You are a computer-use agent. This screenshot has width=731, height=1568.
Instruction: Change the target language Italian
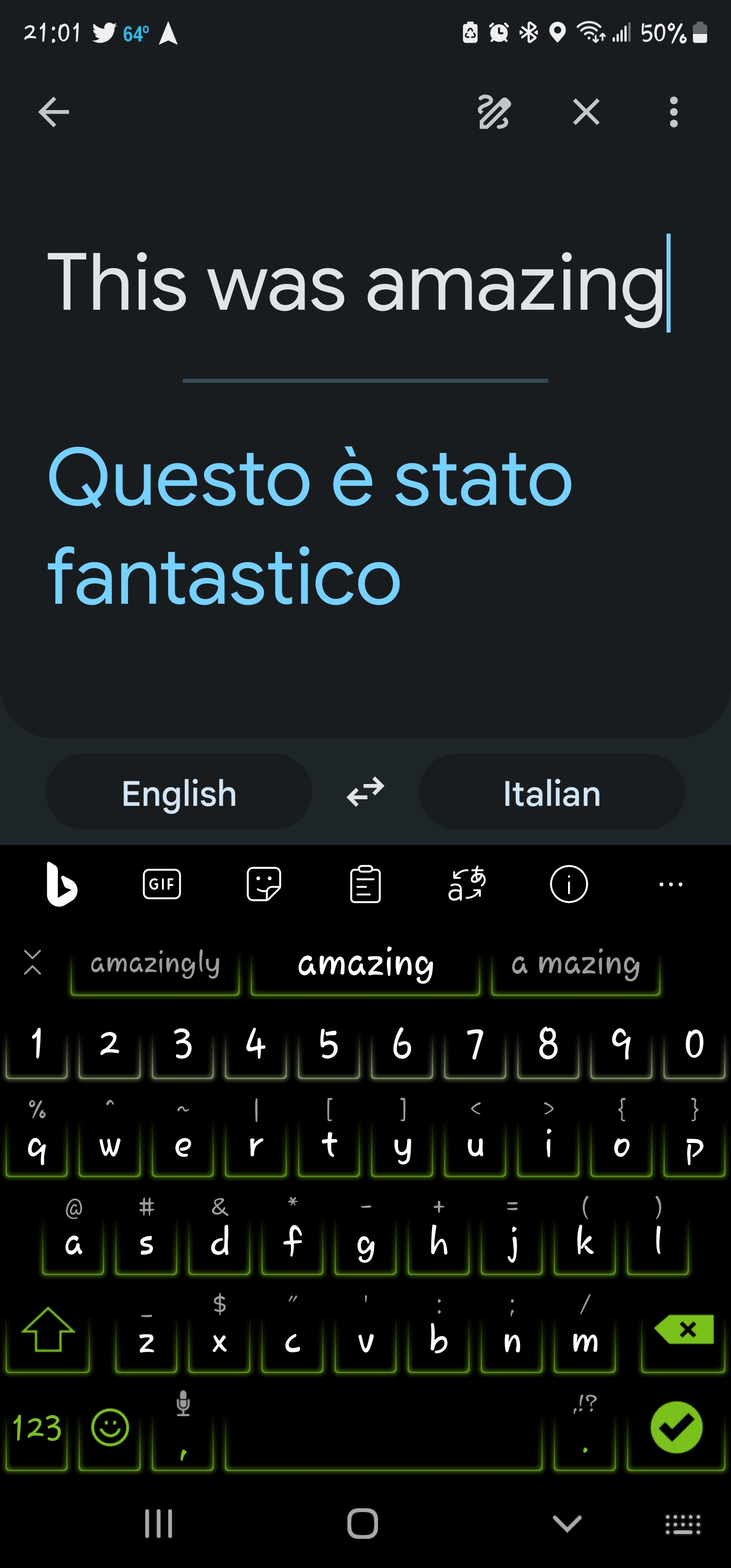pyautogui.click(x=551, y=793)
